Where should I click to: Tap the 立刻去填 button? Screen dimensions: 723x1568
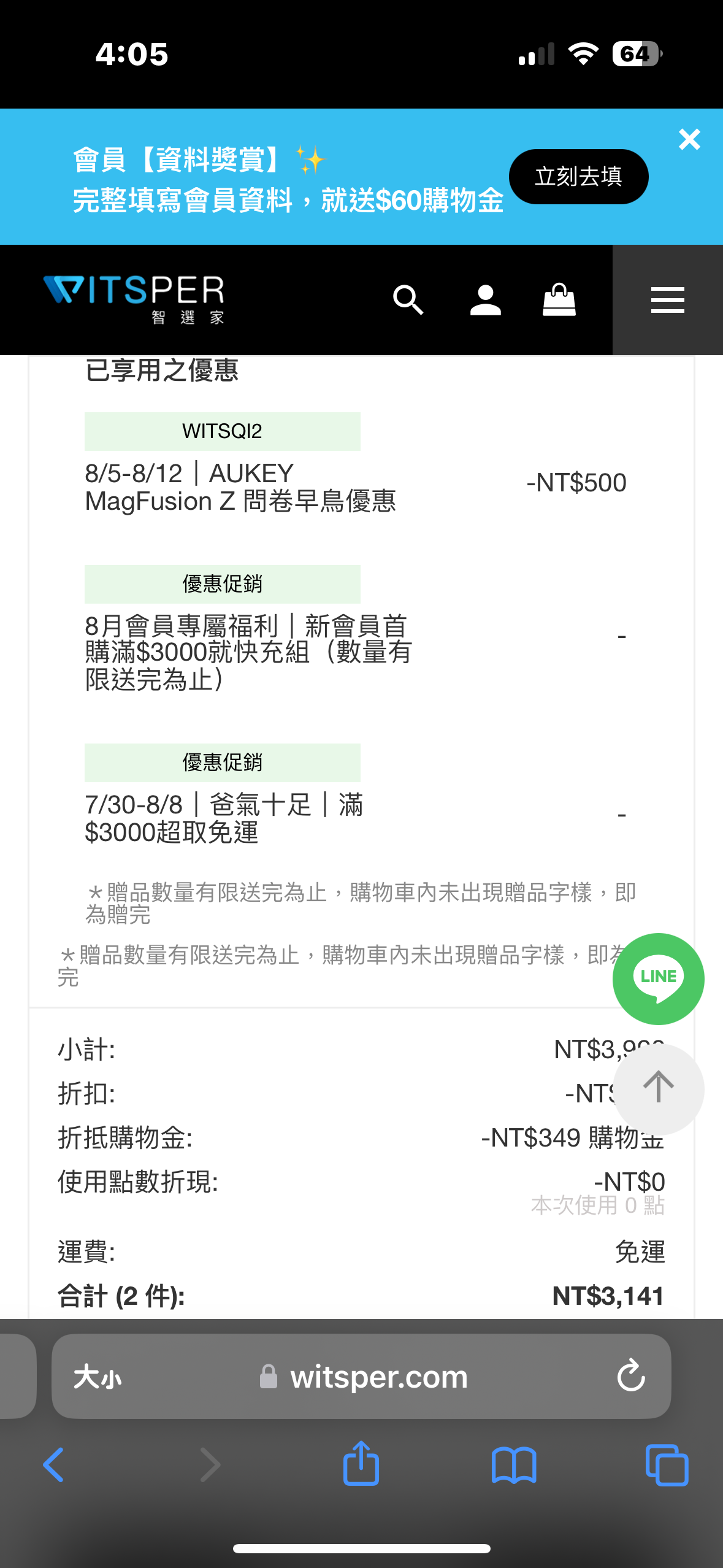click(578, 177)
